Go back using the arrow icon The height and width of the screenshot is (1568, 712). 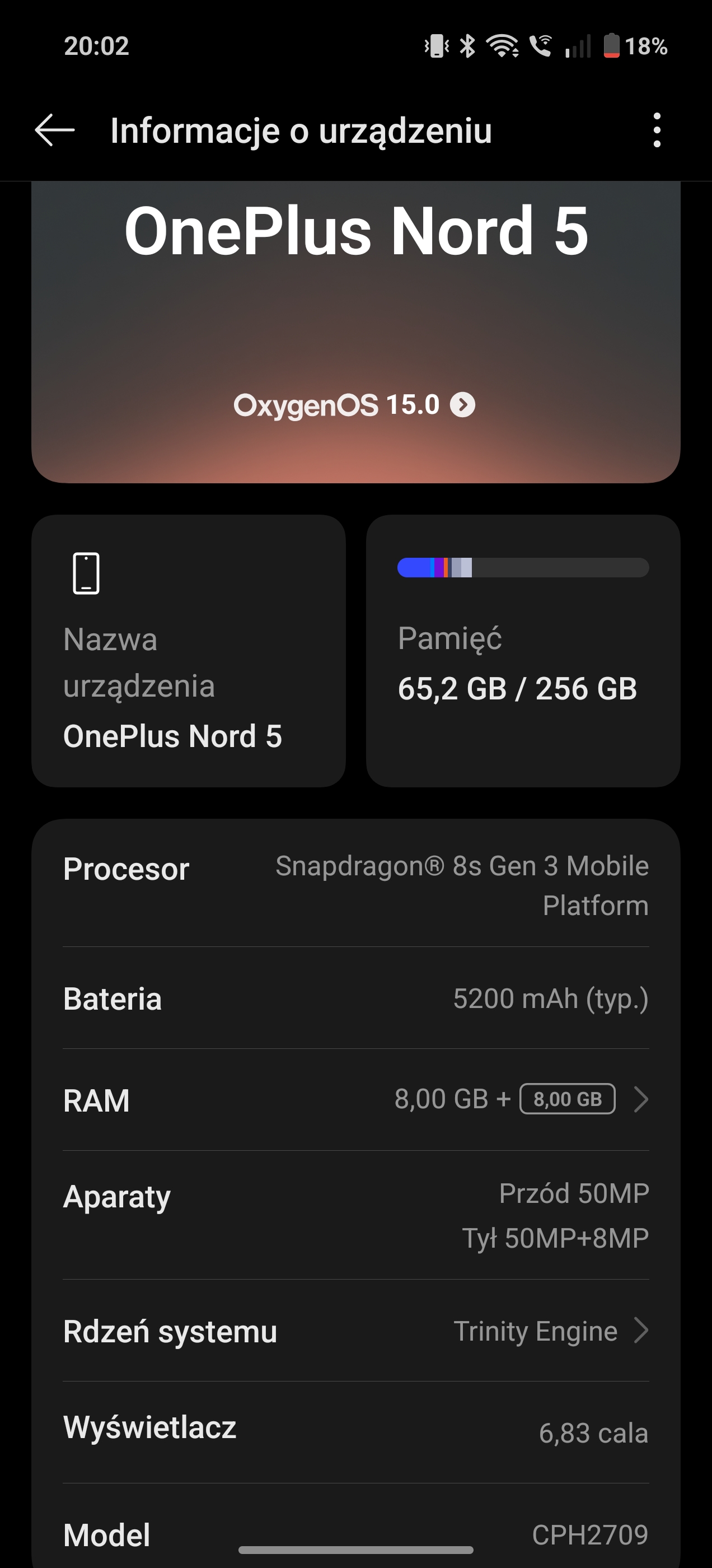point(55,130)
